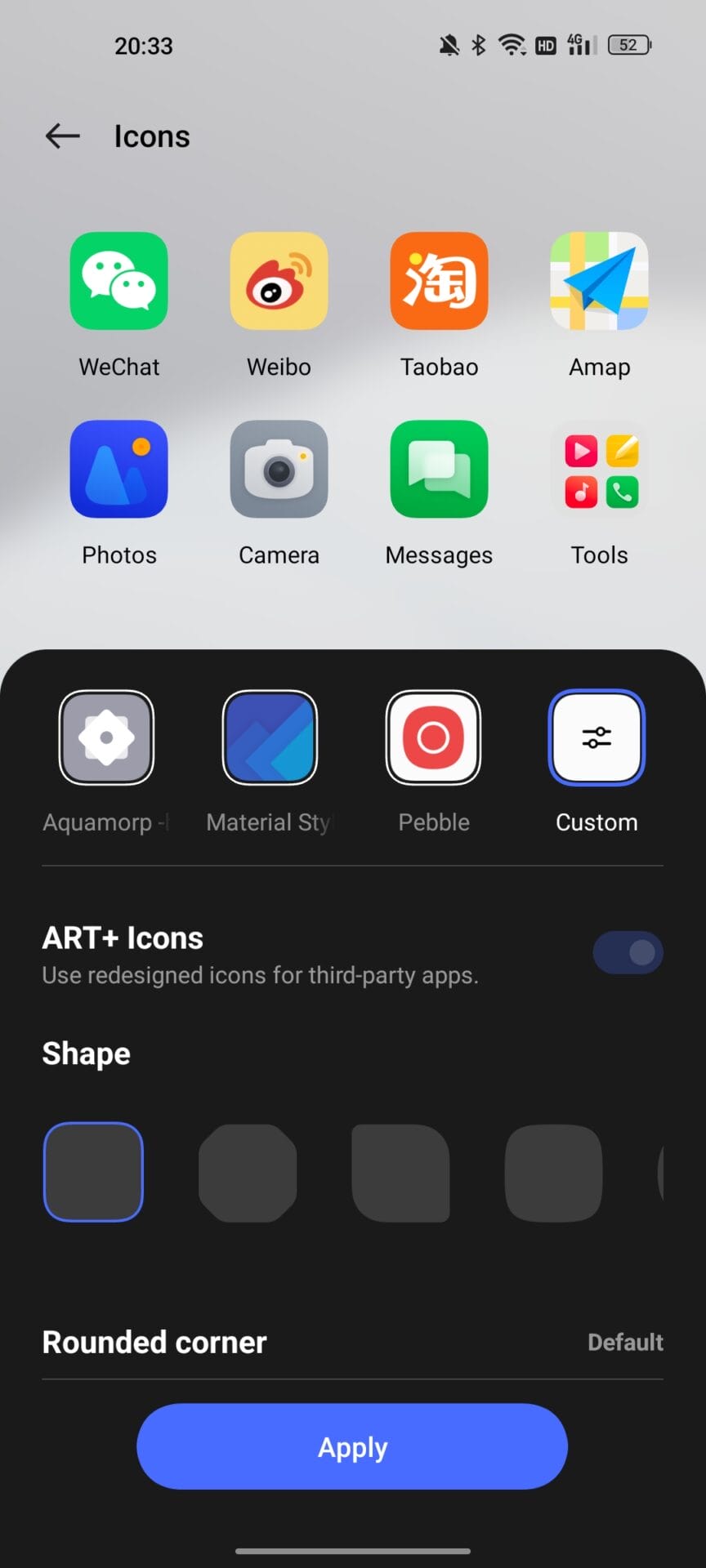
Task: Select the rounded square icon shape
Action: click(x=93, y=1172)
